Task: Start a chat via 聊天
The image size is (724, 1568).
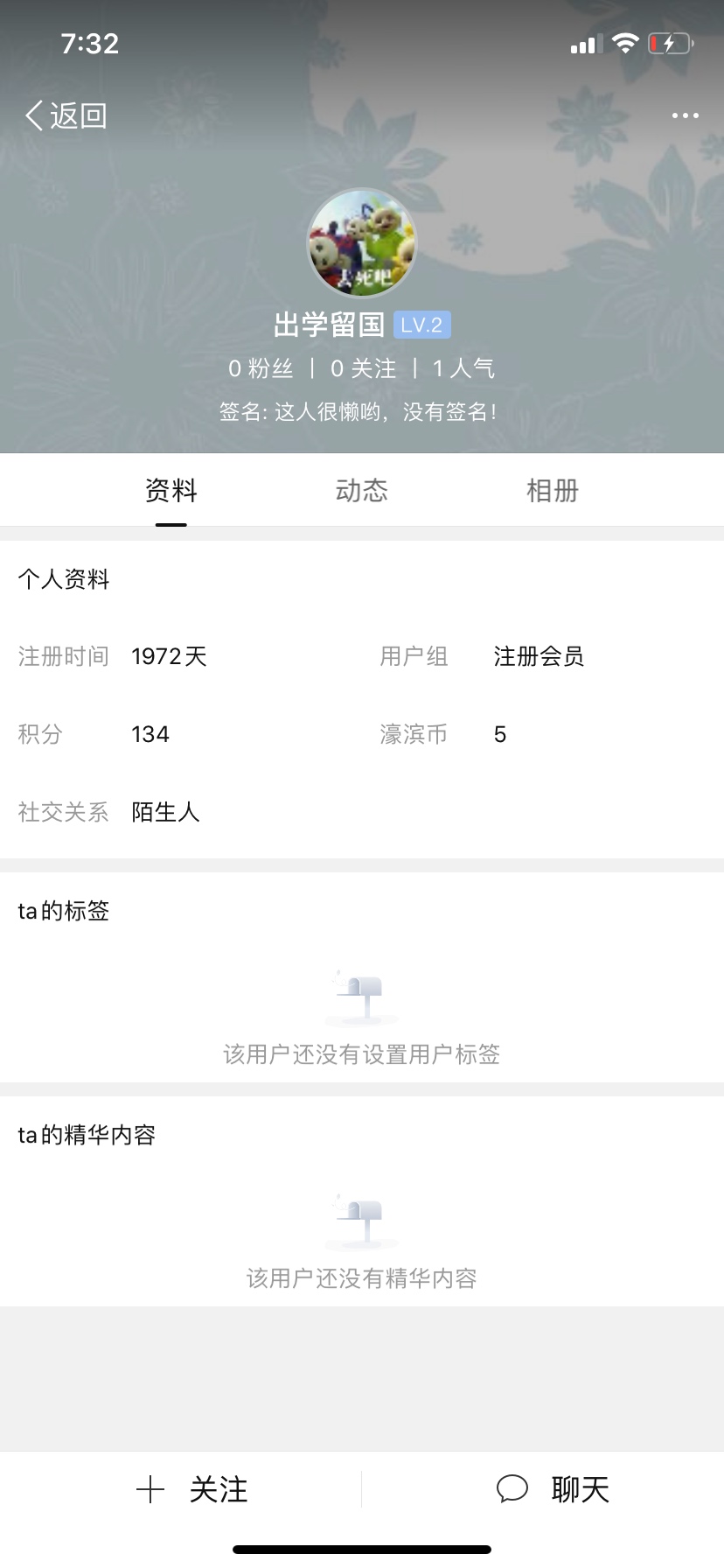Action: (553, 1489)
